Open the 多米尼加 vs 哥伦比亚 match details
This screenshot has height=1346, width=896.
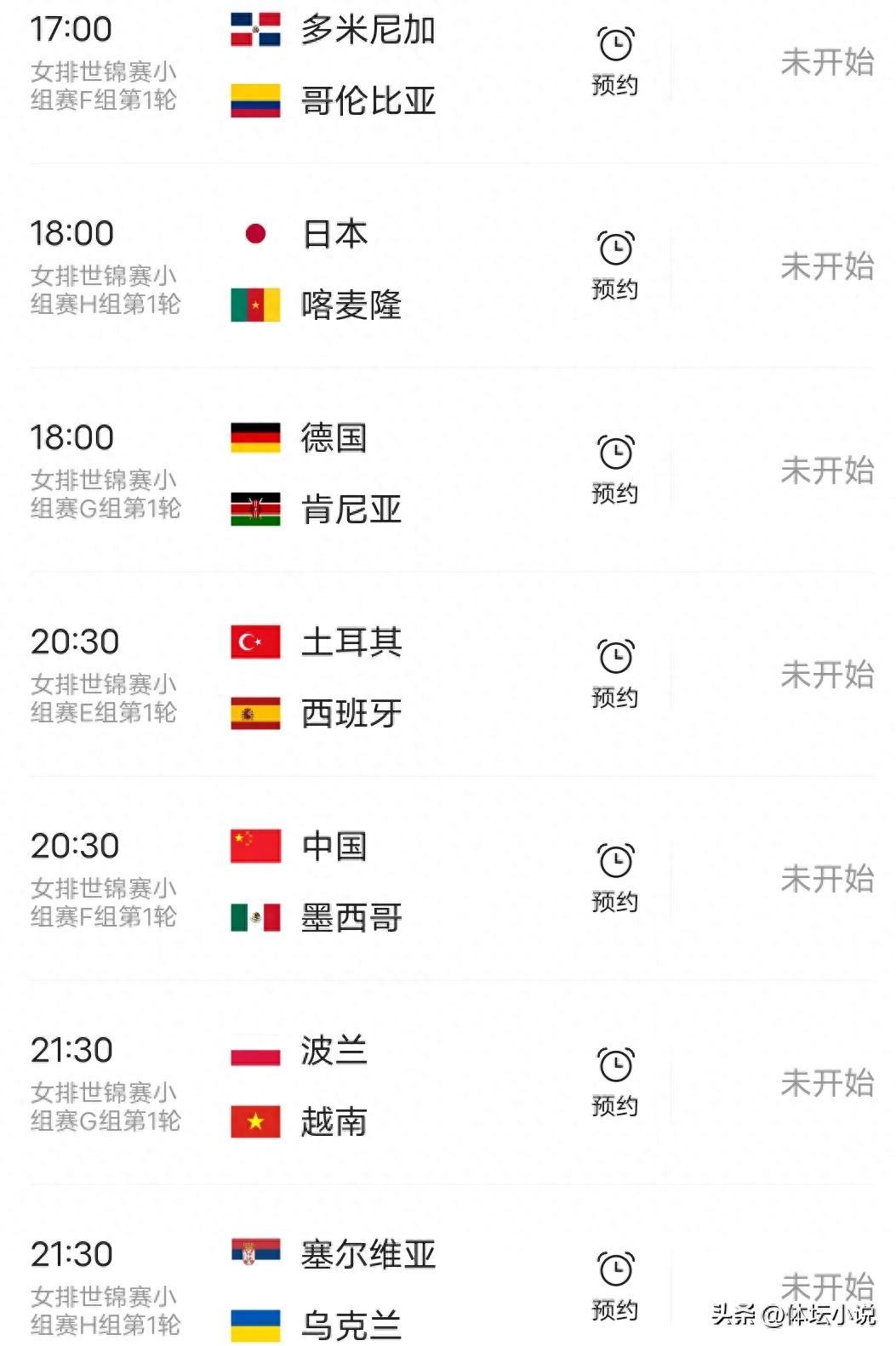368,65
